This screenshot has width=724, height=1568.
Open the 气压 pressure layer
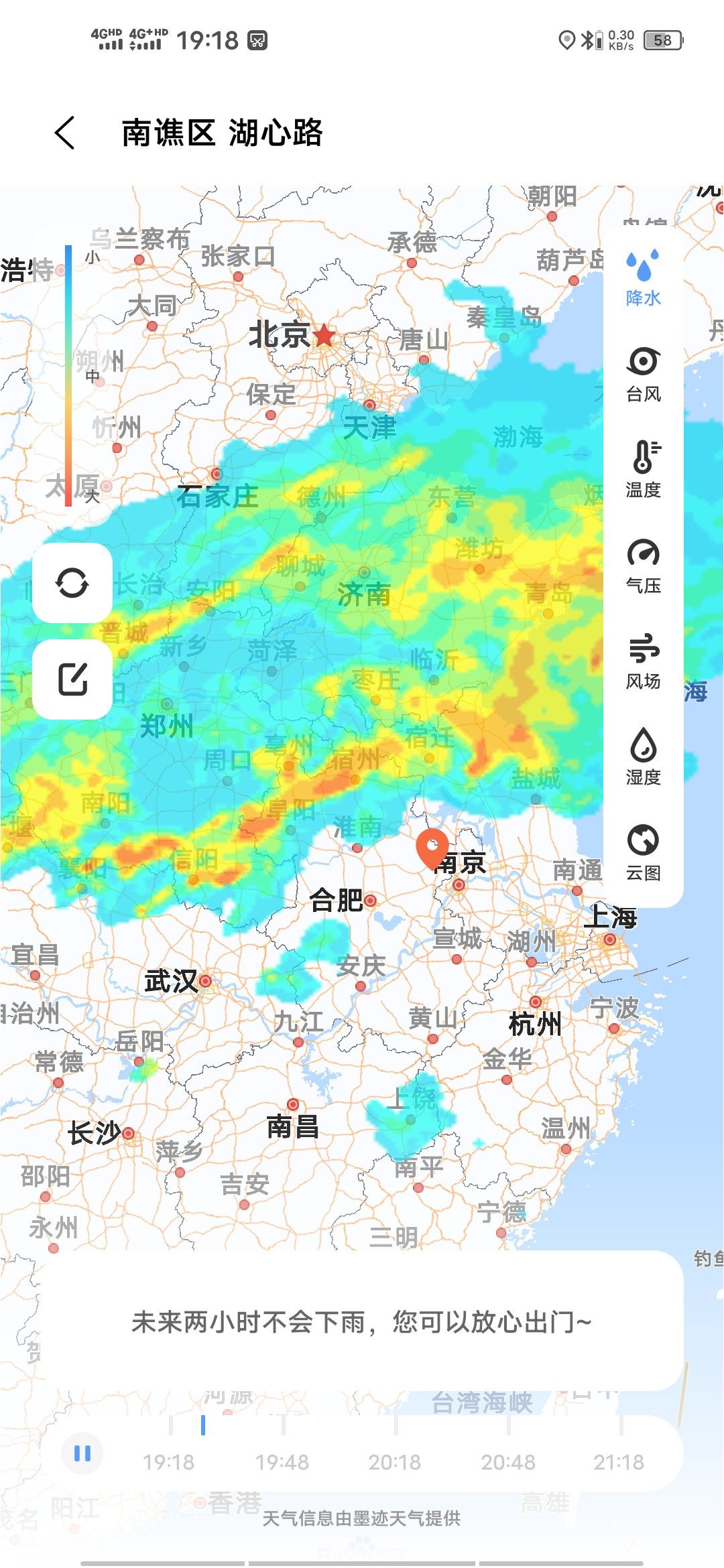coord(643,566)
